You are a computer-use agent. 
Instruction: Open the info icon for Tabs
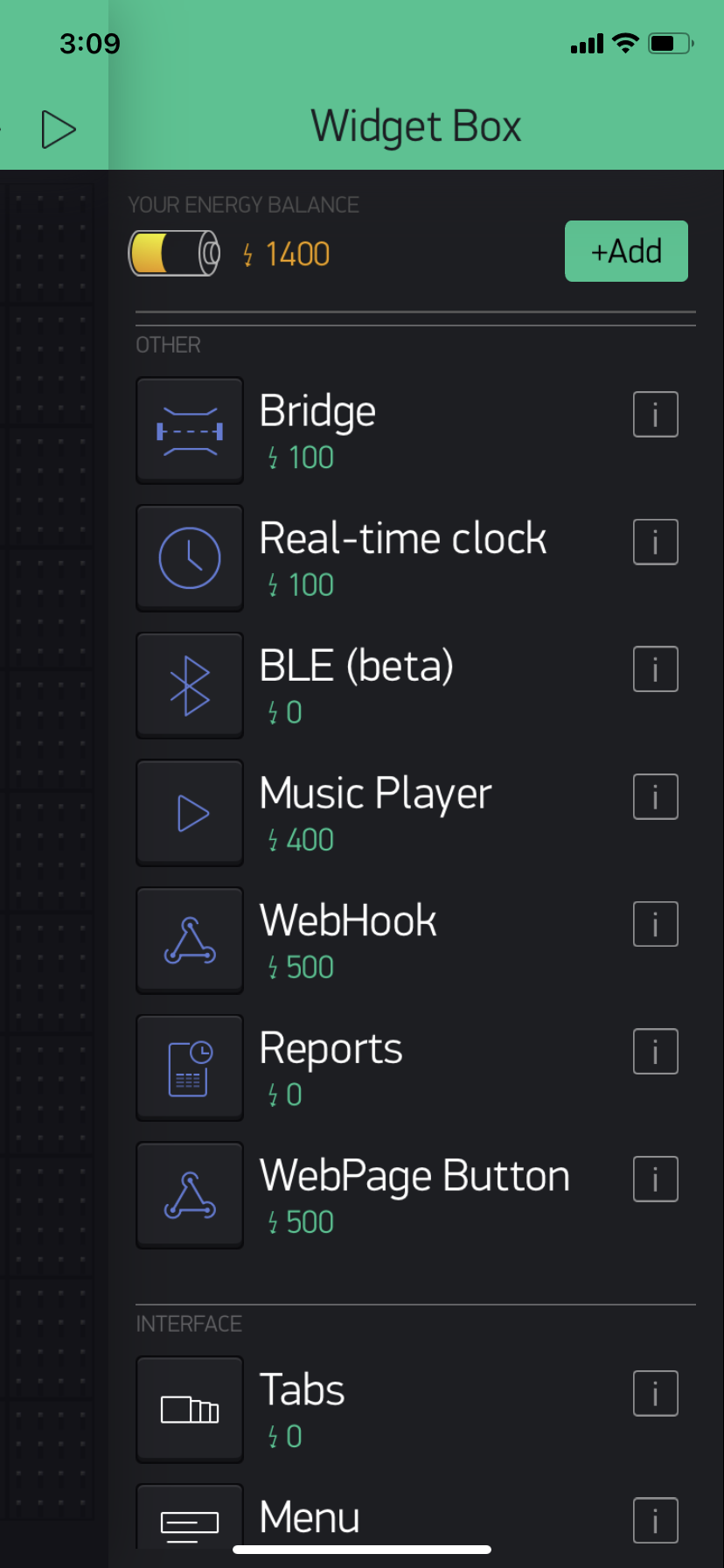point(656,1393)
